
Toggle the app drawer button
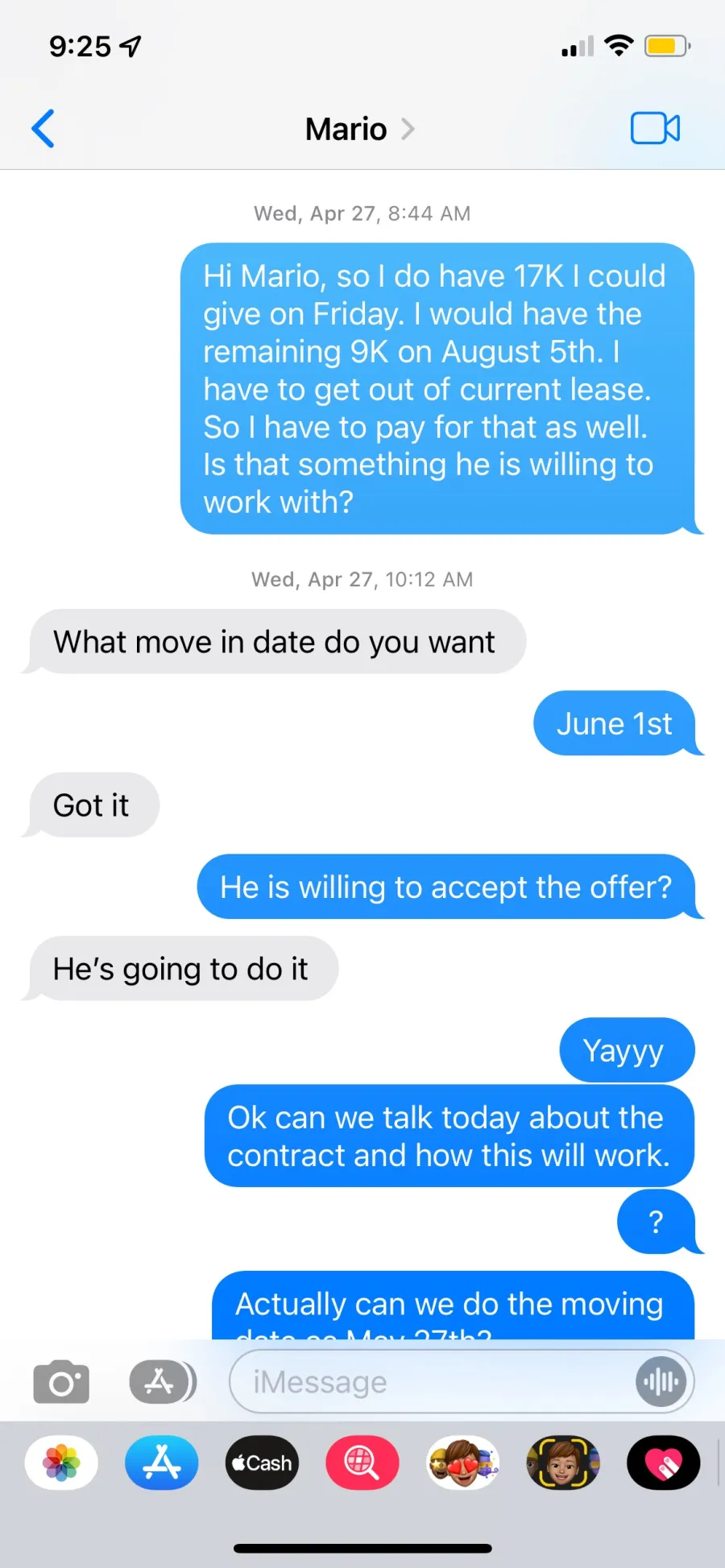tap(163, 1382)
